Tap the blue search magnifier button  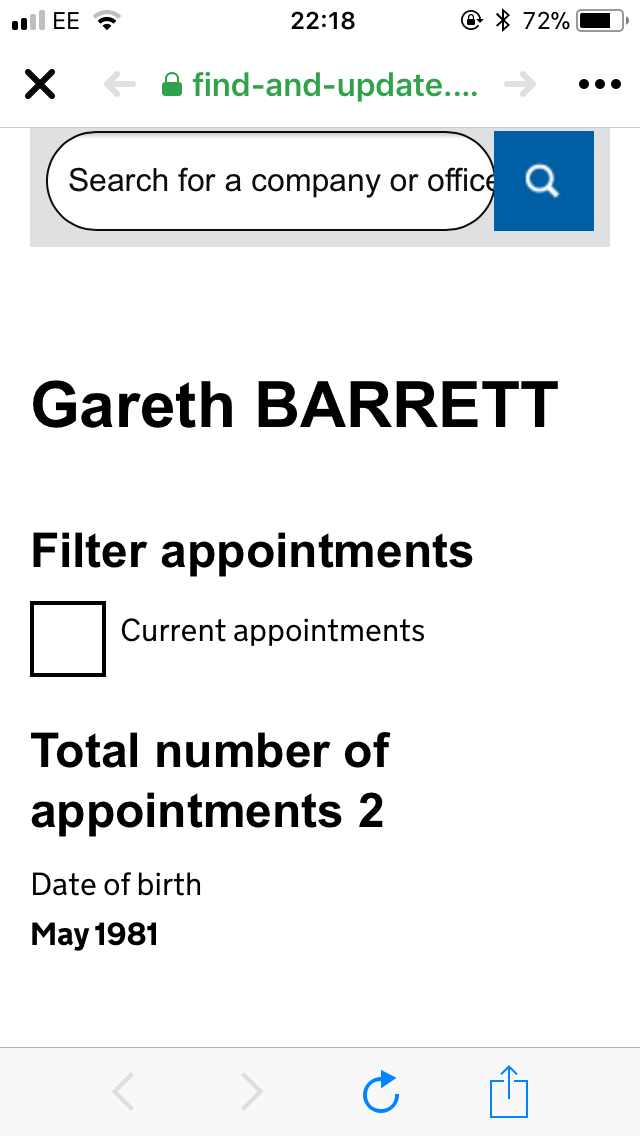543,181
